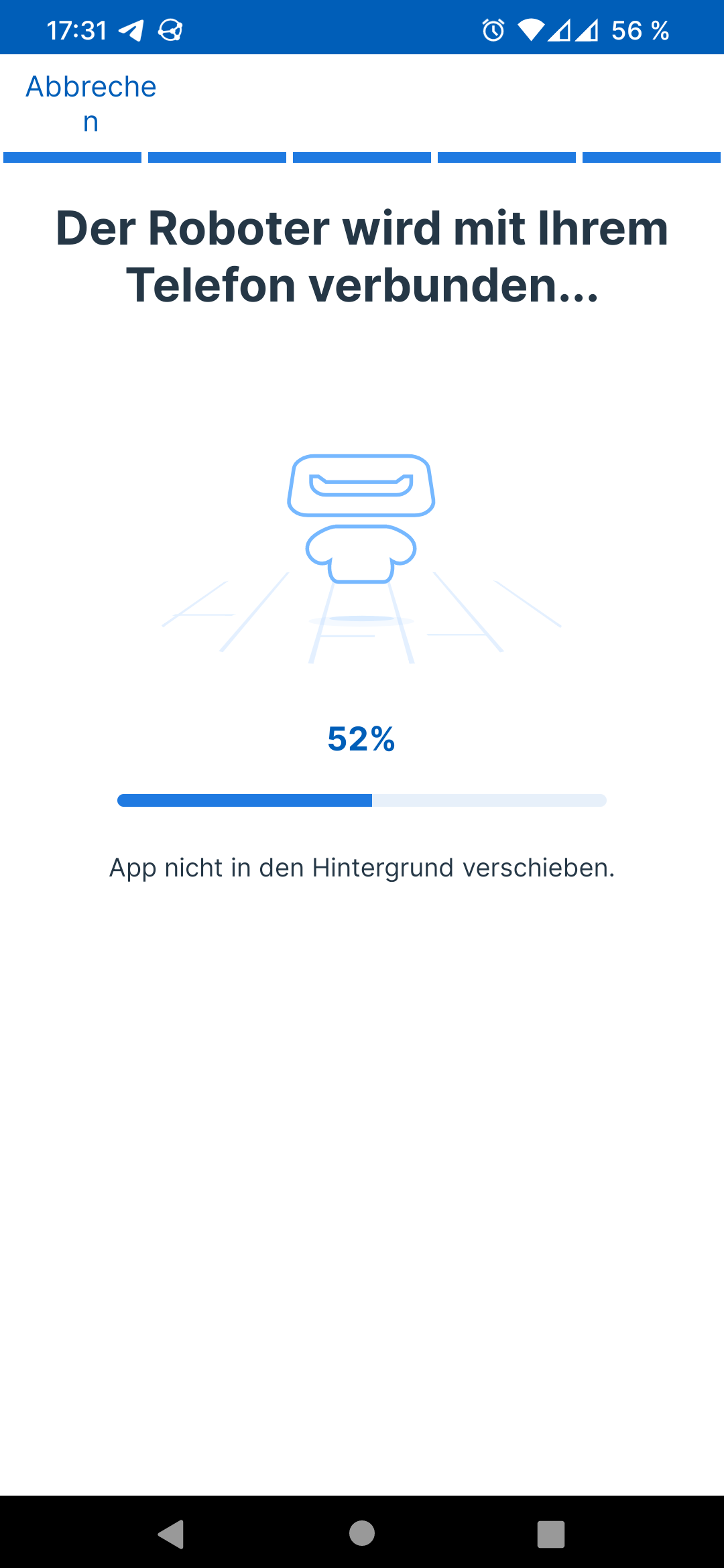
Task: Return to the home screen
Action: coord(362,1532)
